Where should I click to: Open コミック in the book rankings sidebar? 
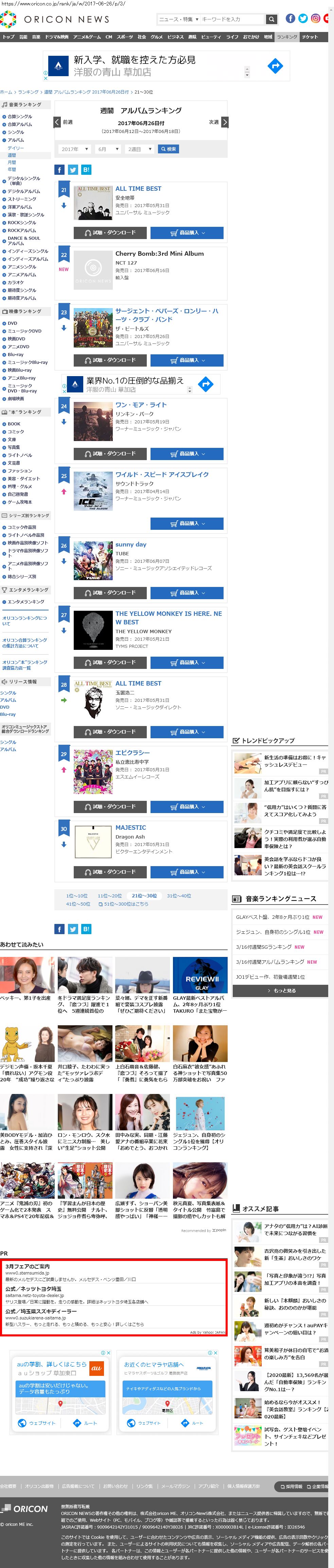[x=16, y=432]
